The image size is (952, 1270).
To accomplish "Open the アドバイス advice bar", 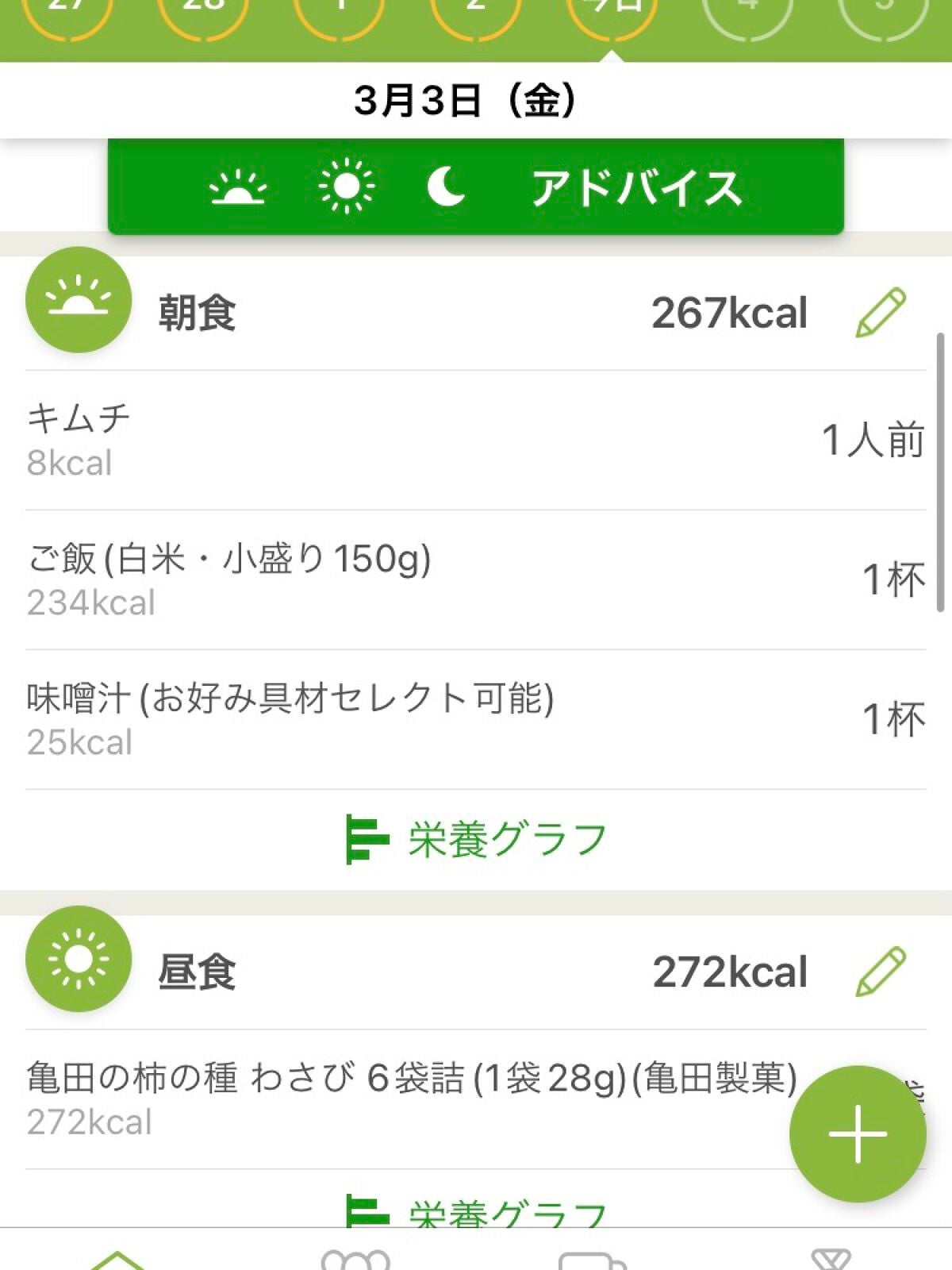I will 476,187.
